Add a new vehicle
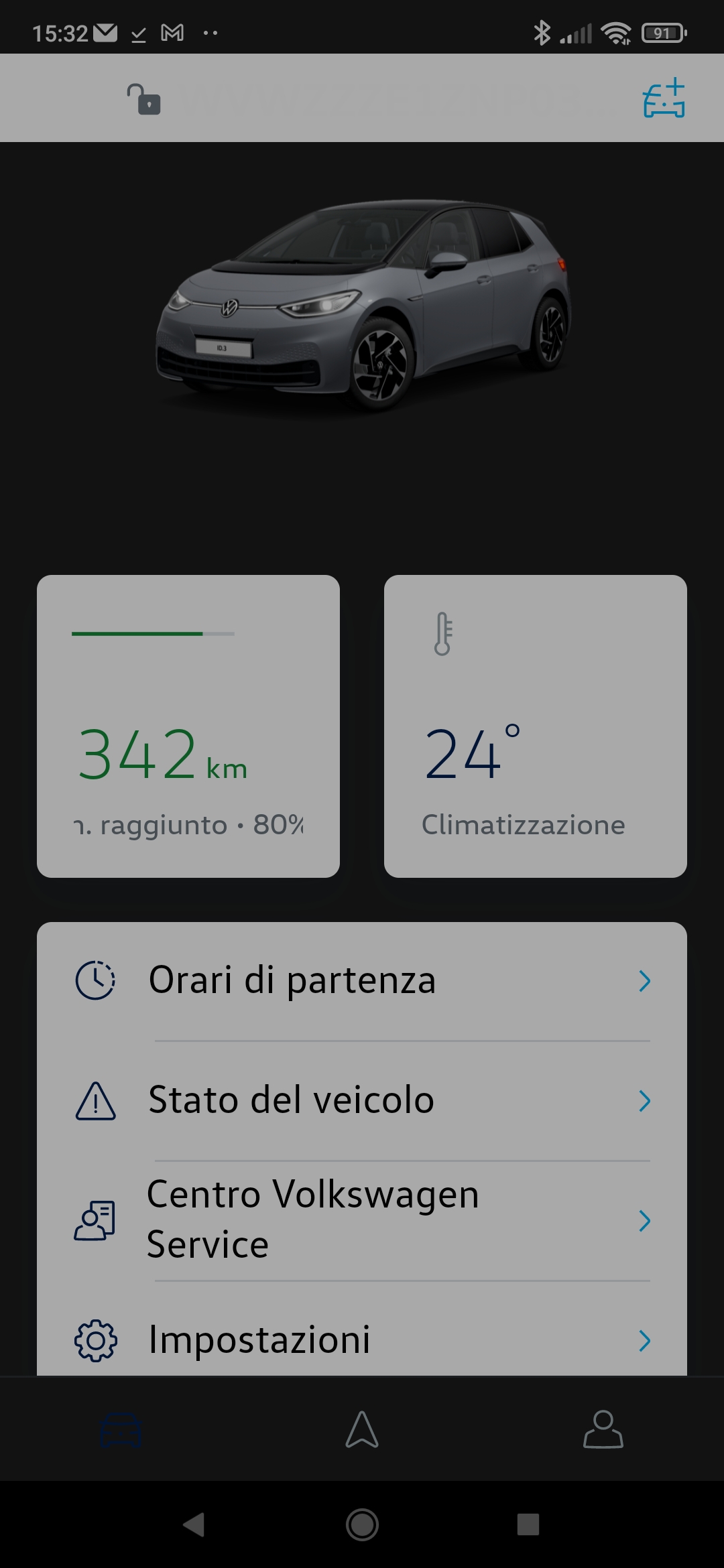This screenshot has width=724, height=1568. pyautogui.click(x=664, y=99)
